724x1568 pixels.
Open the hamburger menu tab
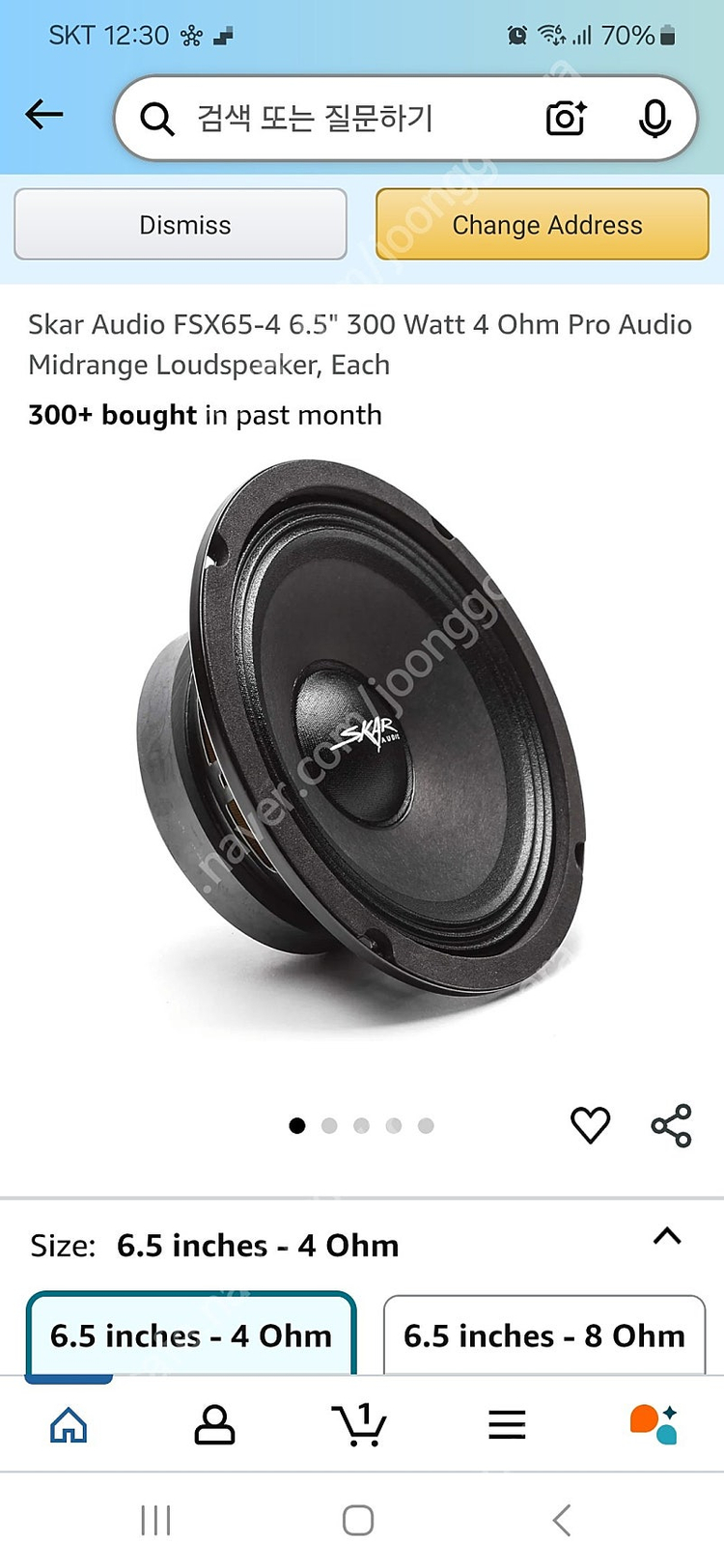(x=507, y=1424)
